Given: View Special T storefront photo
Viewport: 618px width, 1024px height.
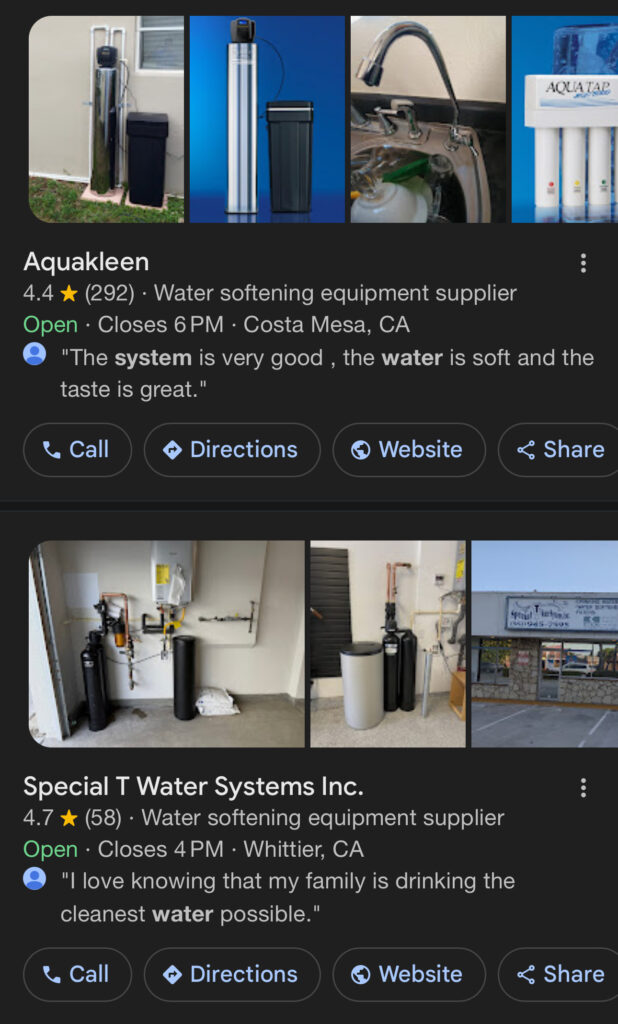Looking at the screenshot, I should click(545, 644).
